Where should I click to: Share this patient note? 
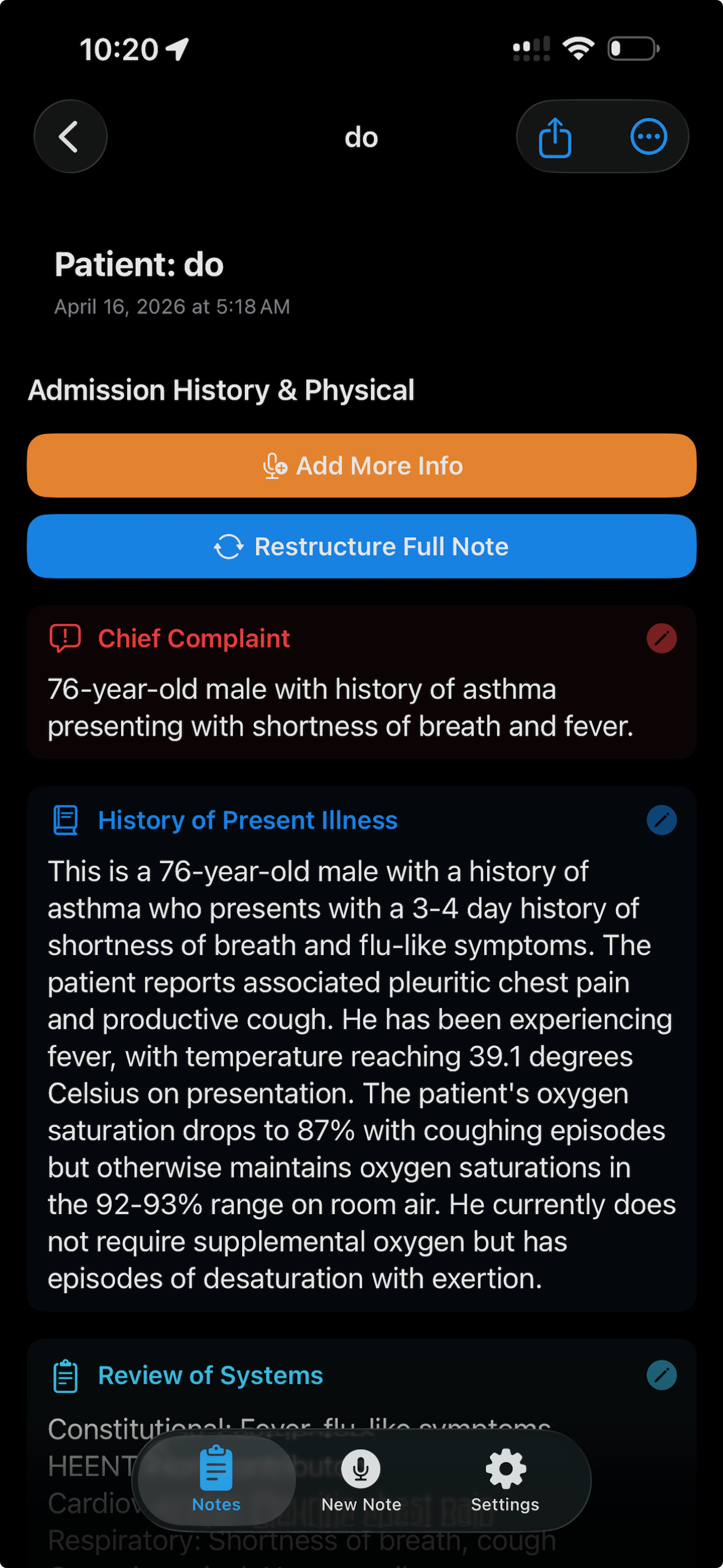coord(554,137)
